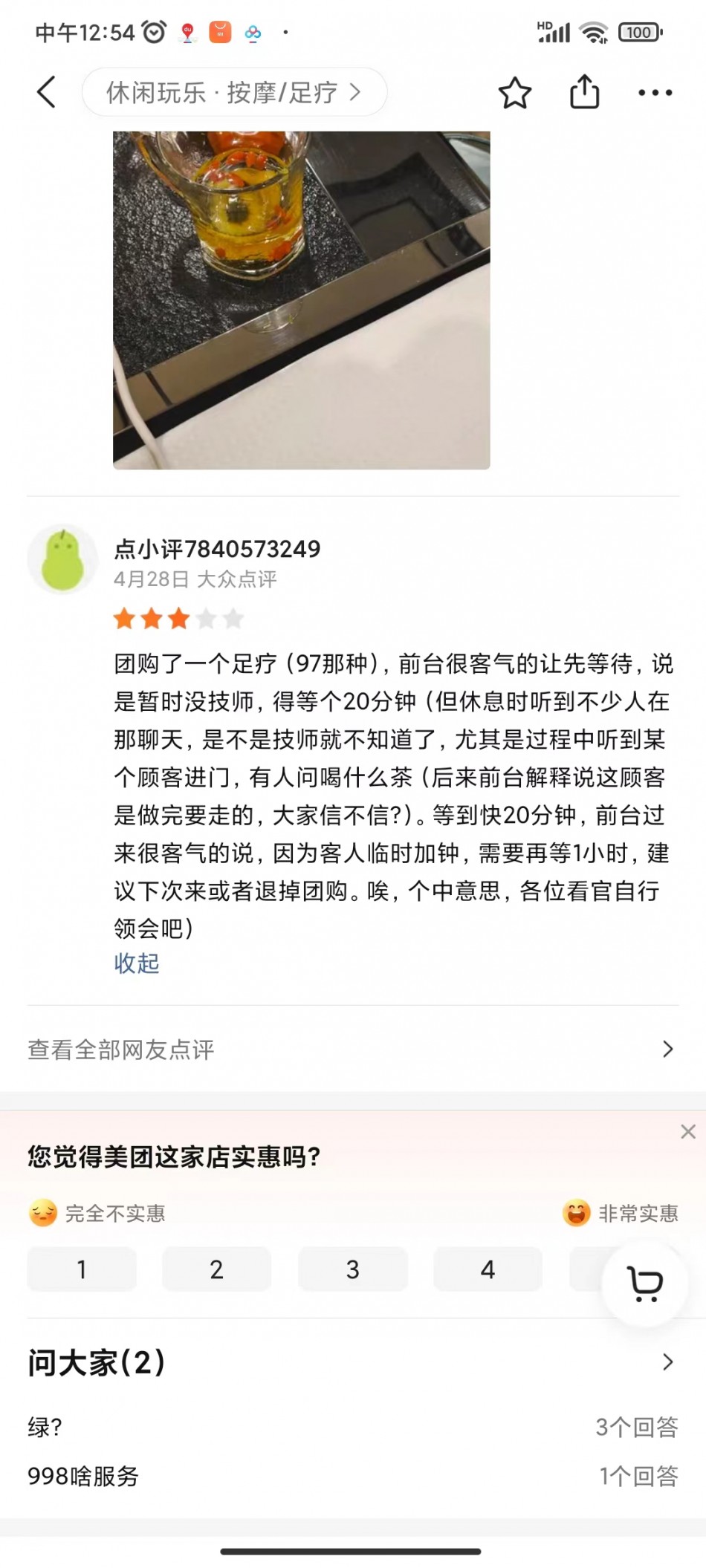
Task: Open the three-dot overflow menu
Action: click(655, 93)
